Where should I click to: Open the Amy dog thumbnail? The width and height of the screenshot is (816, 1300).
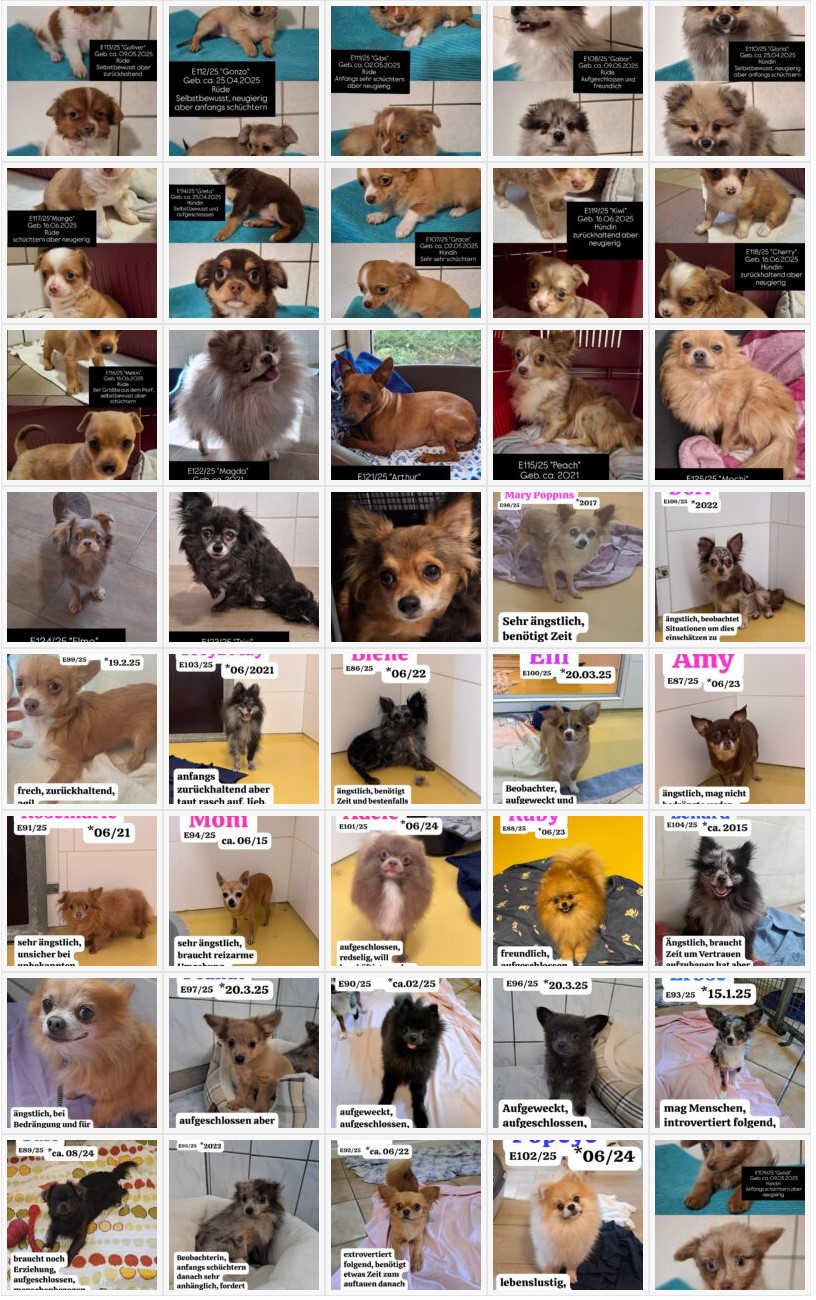pos(730,728)
